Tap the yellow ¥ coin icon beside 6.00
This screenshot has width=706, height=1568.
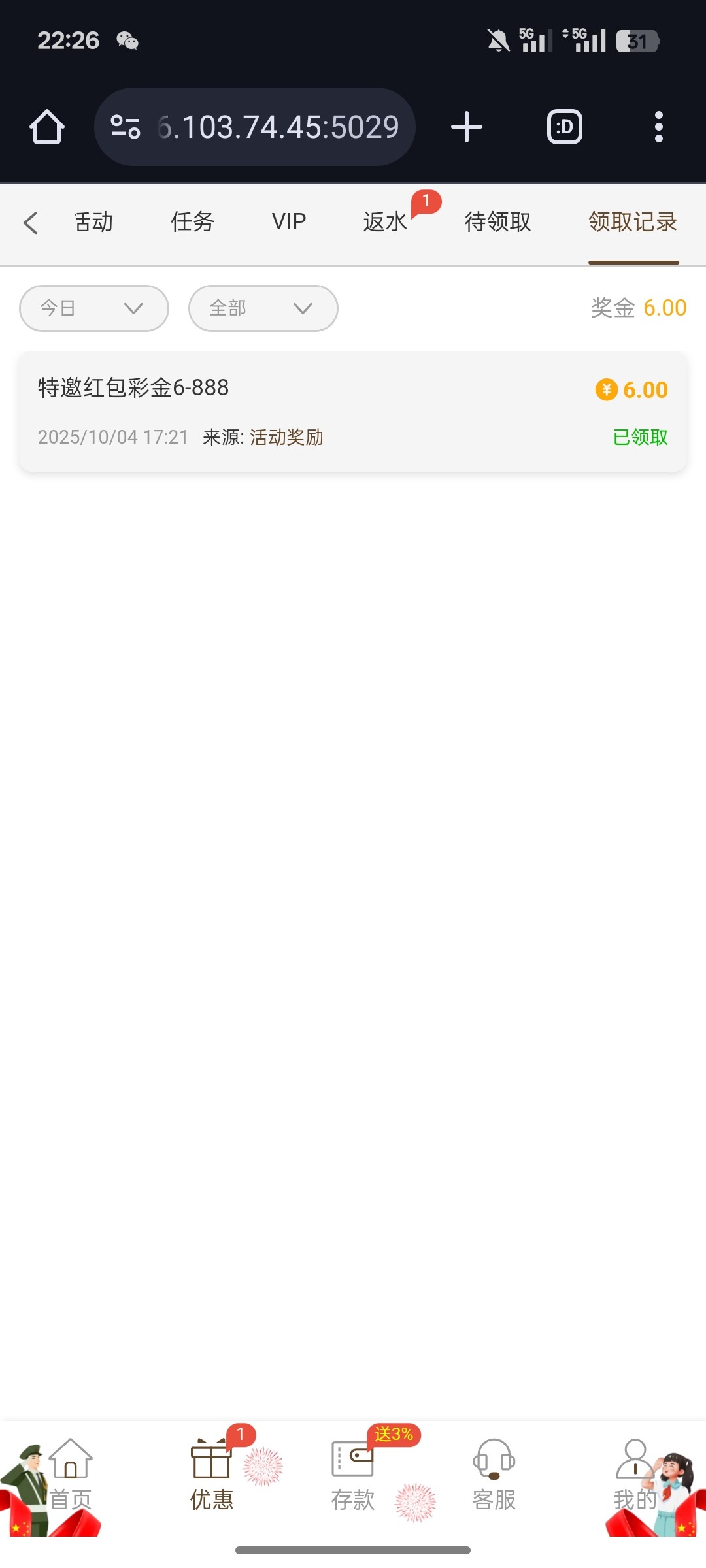(x=607, y=389)
